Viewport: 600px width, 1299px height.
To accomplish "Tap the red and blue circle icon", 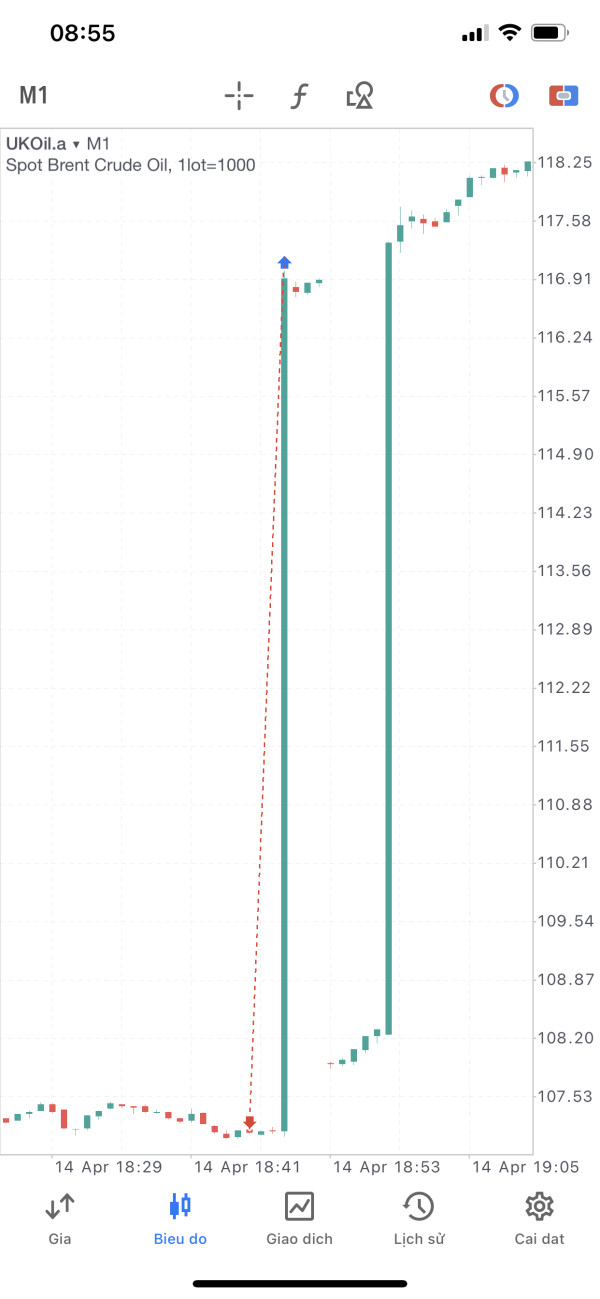I will 504,96.
